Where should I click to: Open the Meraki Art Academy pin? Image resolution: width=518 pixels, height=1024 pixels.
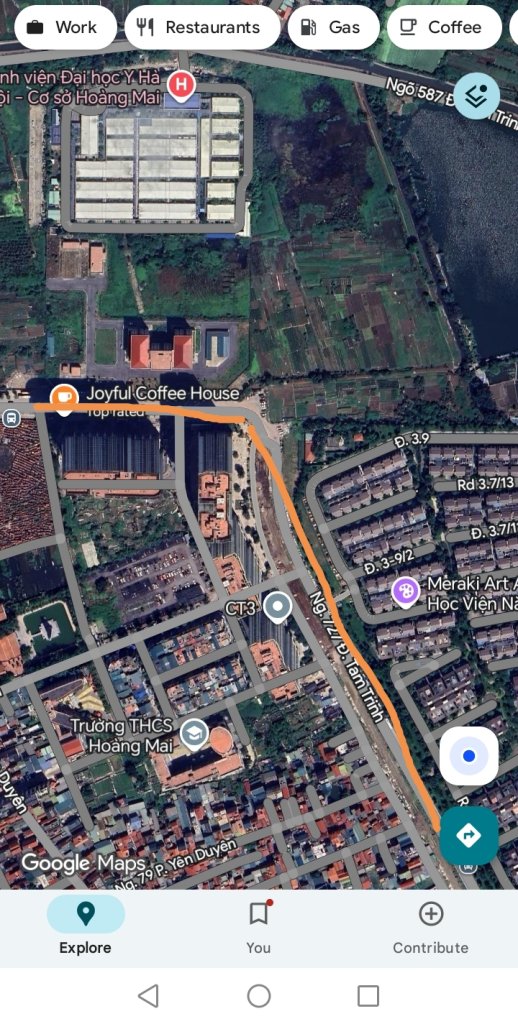click(406, 592)
